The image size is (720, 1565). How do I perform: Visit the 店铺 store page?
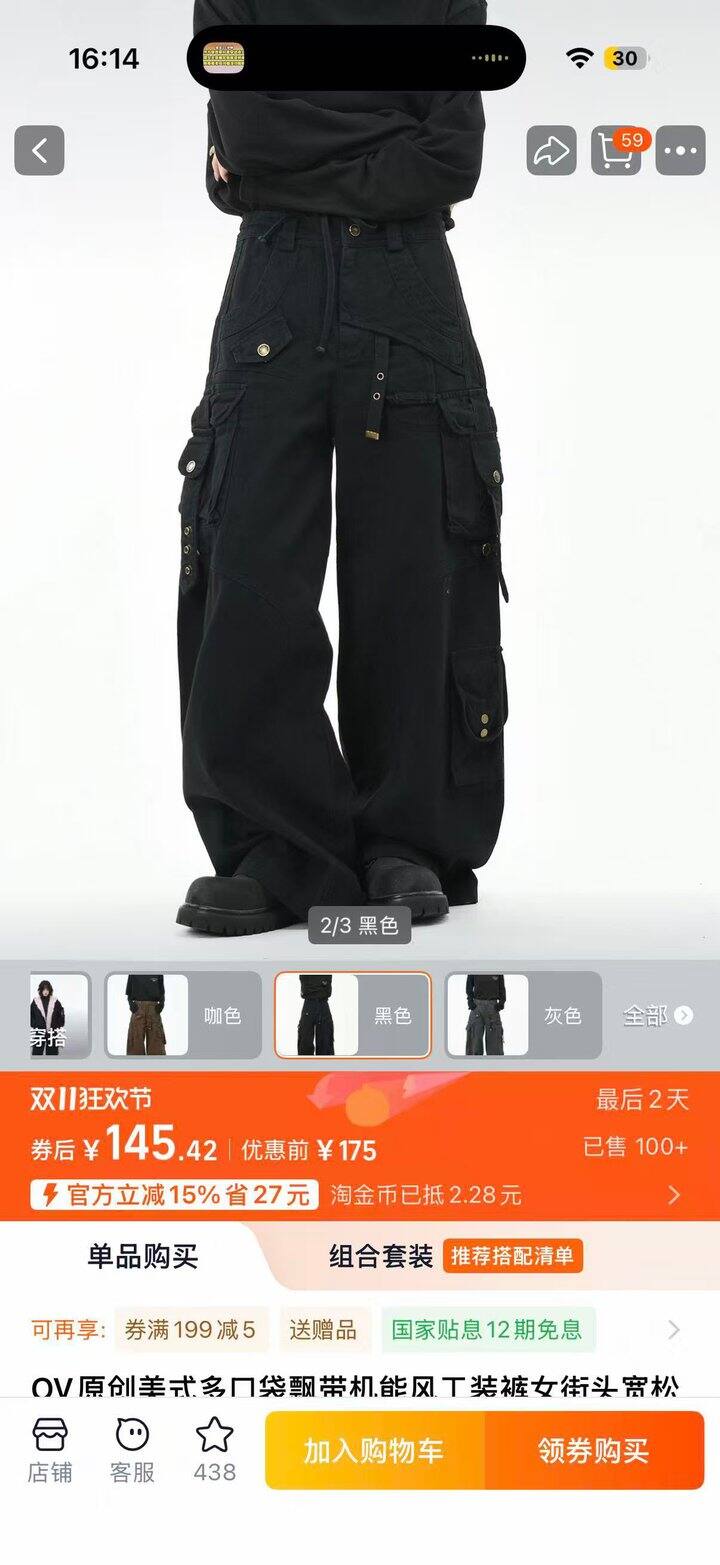[x=50, y=1450]
